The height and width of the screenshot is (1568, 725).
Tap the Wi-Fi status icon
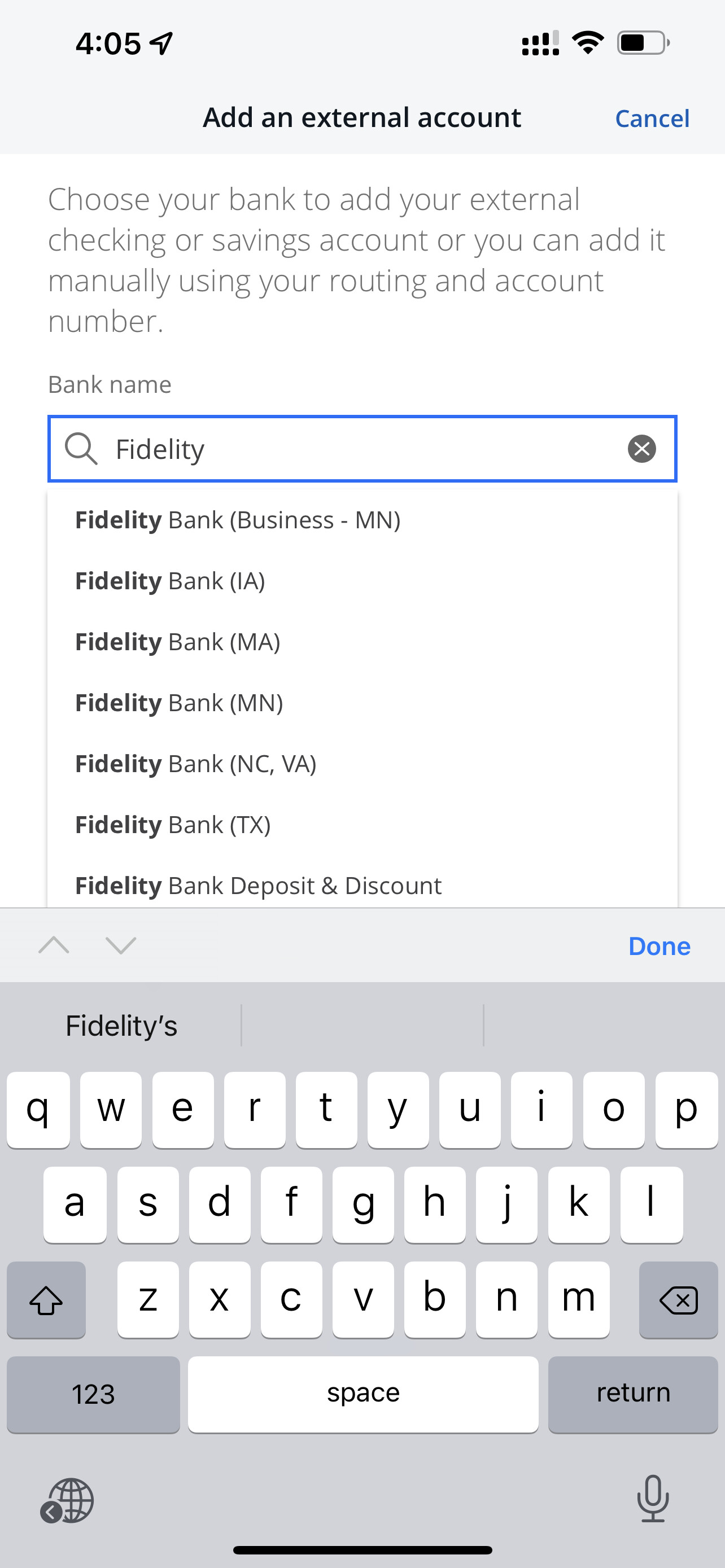(x=586, y=41)
